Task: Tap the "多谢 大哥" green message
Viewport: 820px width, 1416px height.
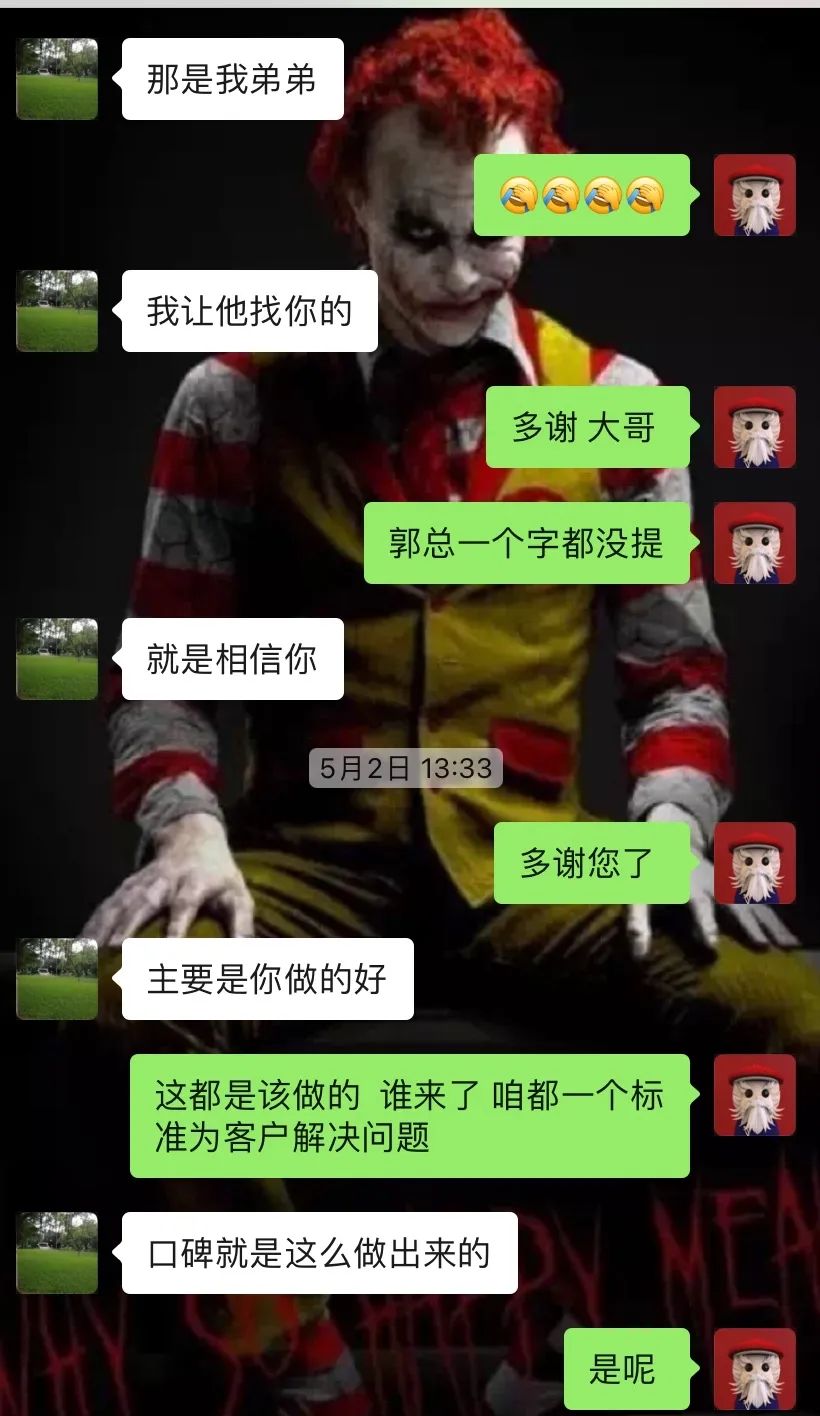Action: (x=588, y=427)
